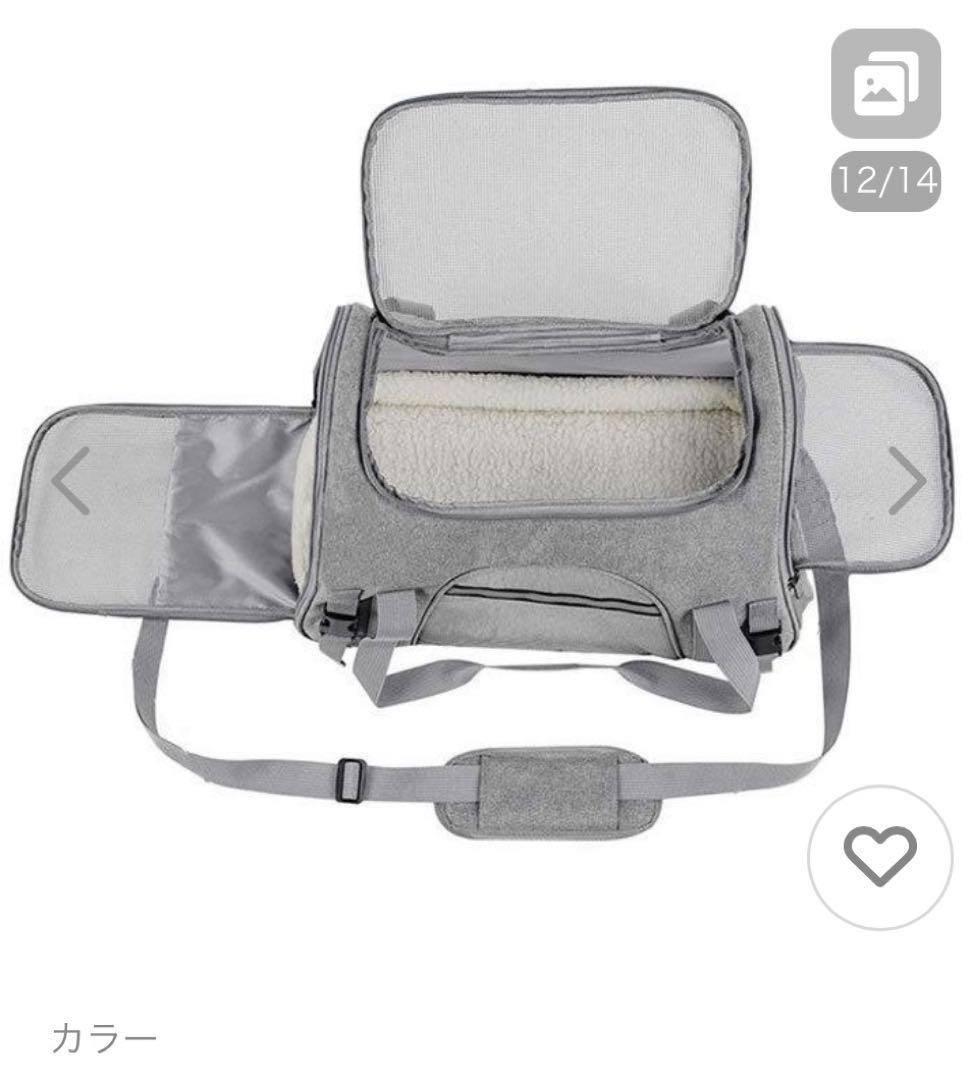Screen dimensions: 979x1080
Task: Open the image gallery icon
Action: [885, 84]
